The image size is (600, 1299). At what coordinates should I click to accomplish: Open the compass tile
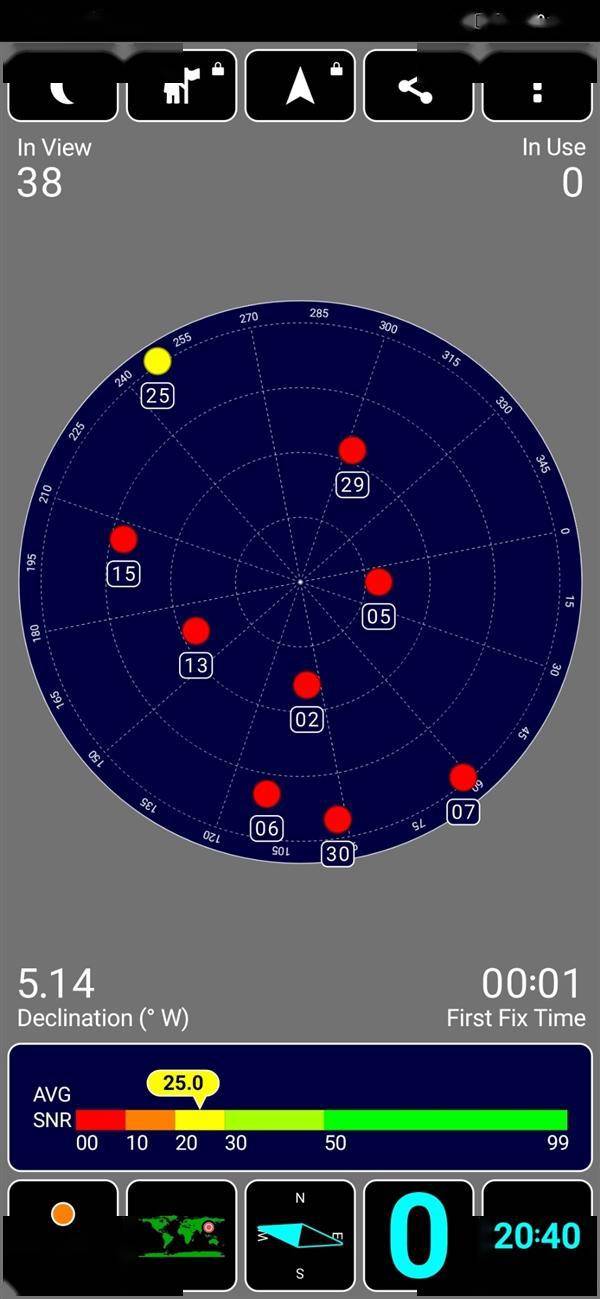tap(300, 1236)
